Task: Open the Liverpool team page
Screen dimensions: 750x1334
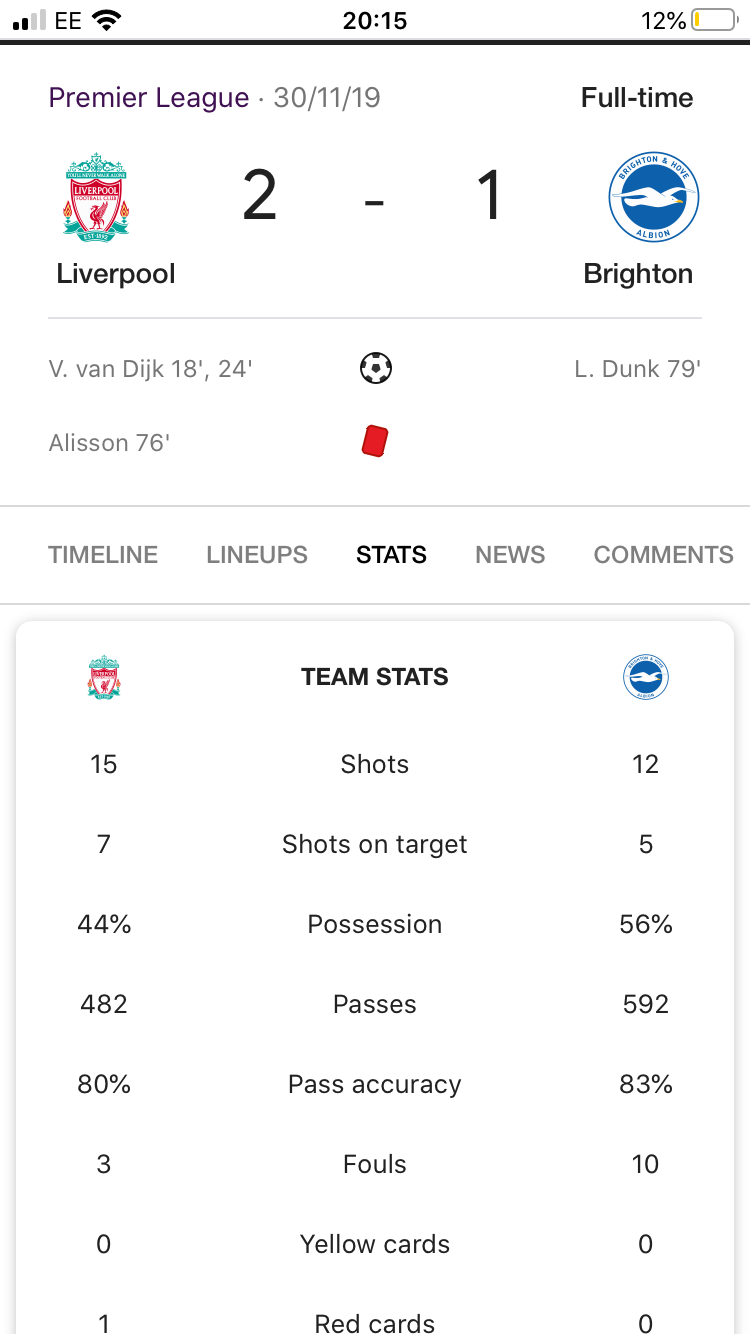Action: (116, 220)
